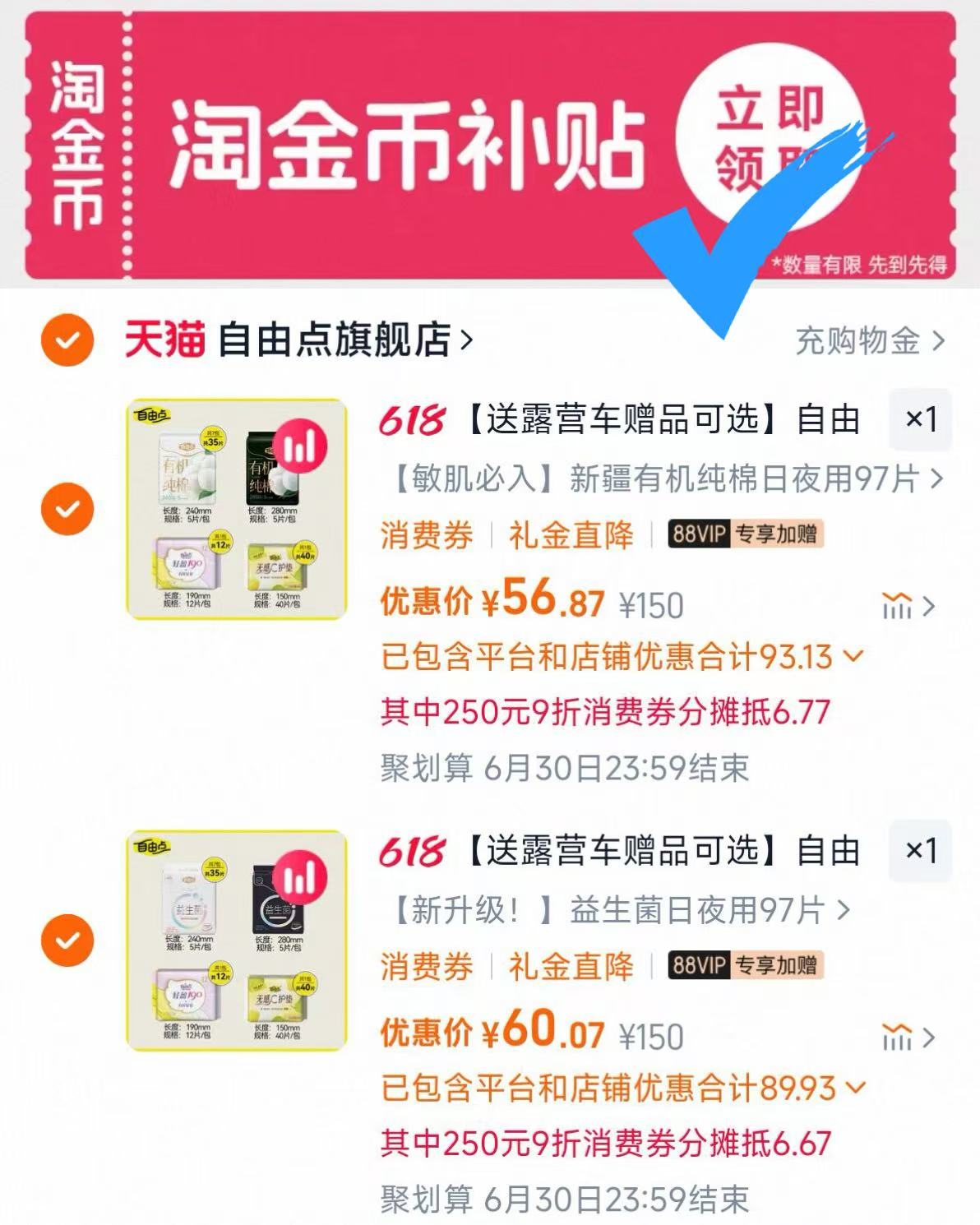This screenshot has height=1225, width=980.
Task: Open the 充购物金 link
Action: (x=869, y=340)
